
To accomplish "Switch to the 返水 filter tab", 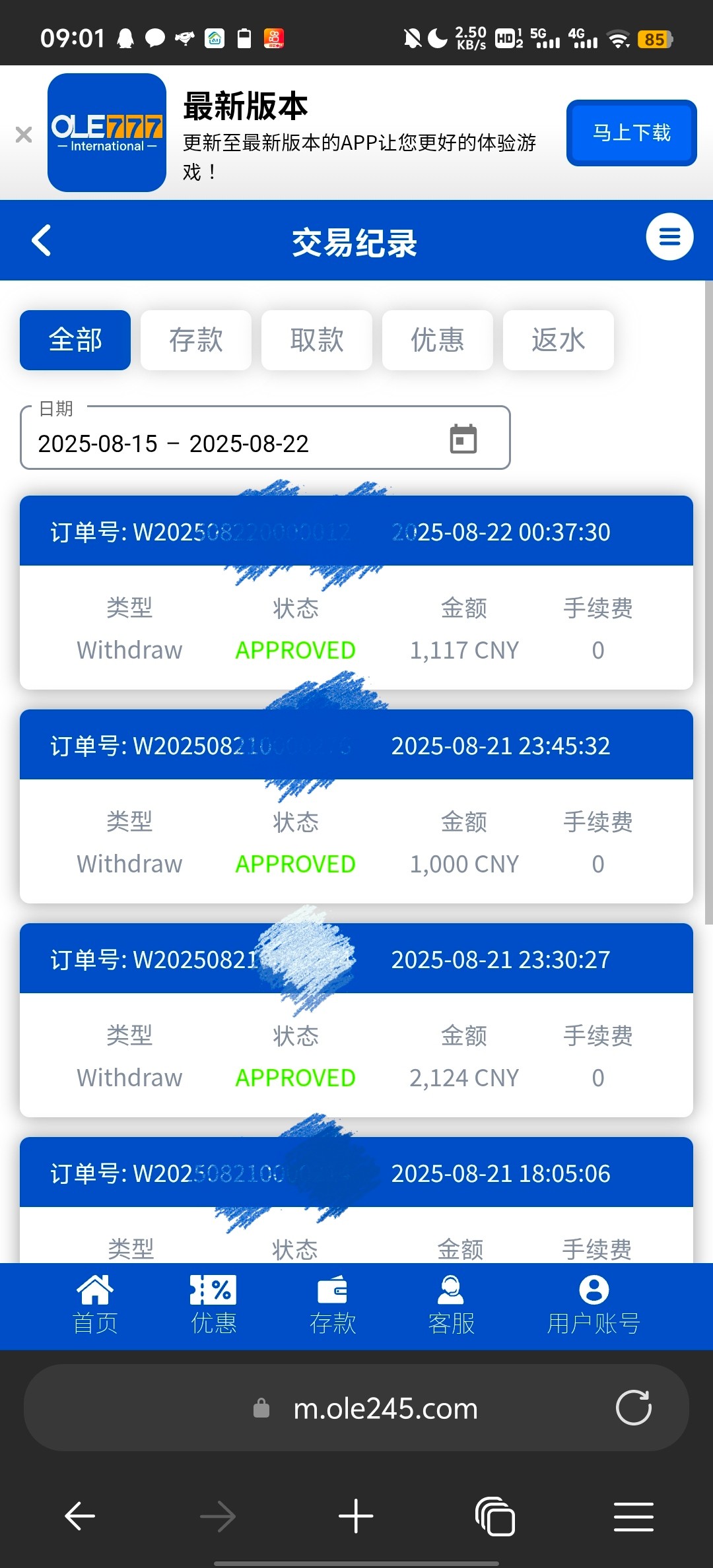I will (x=559, y=340).
